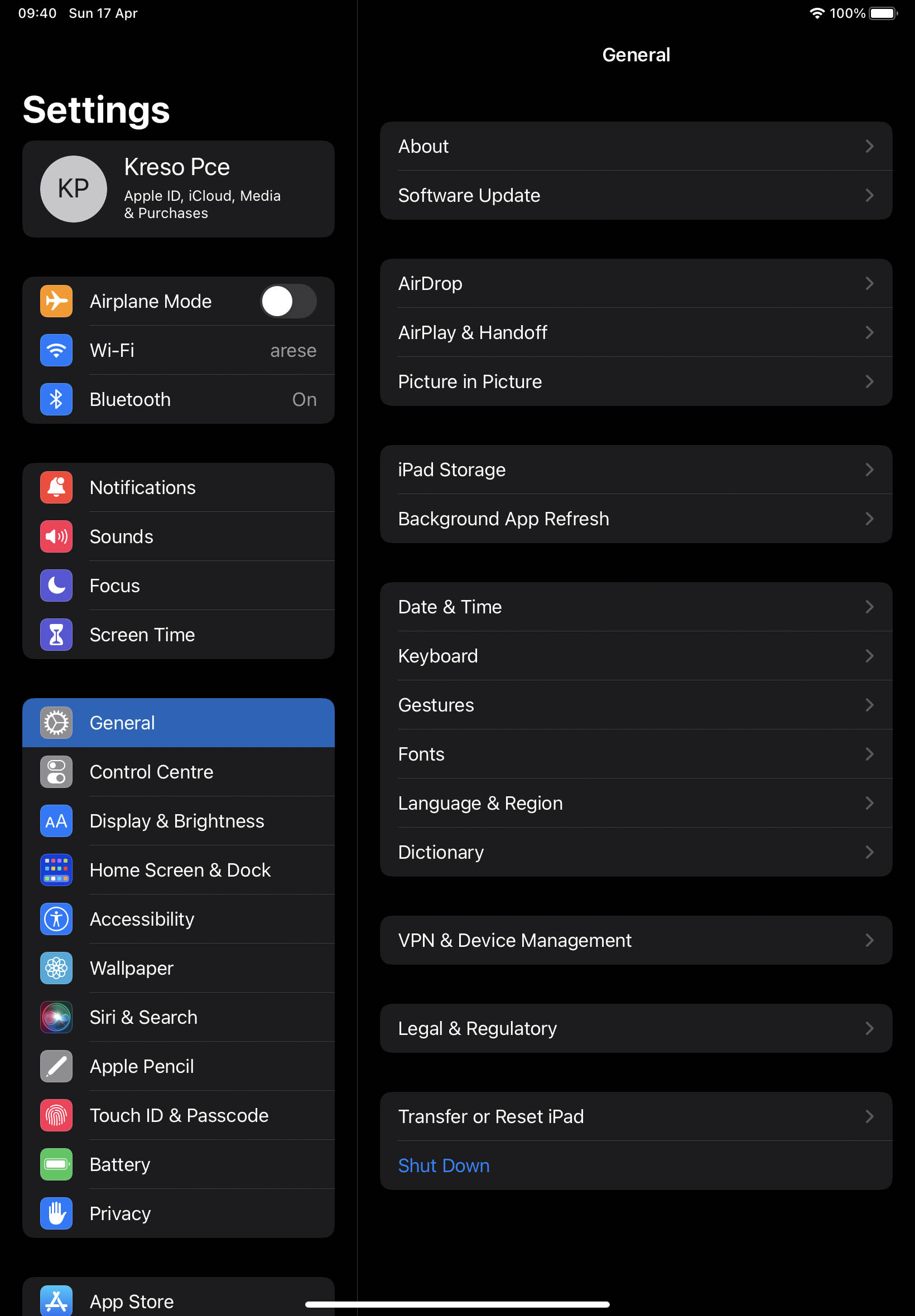Open Keyboard settings

pyautogui.click(x=636, y=656)
